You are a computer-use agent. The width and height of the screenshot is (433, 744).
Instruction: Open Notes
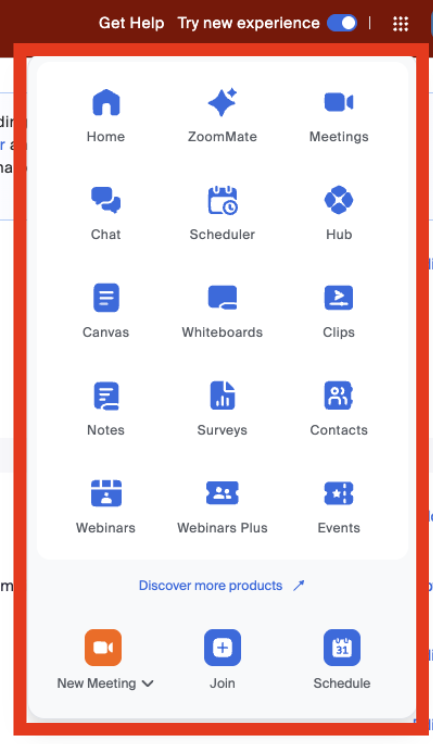tap(106, 409)
